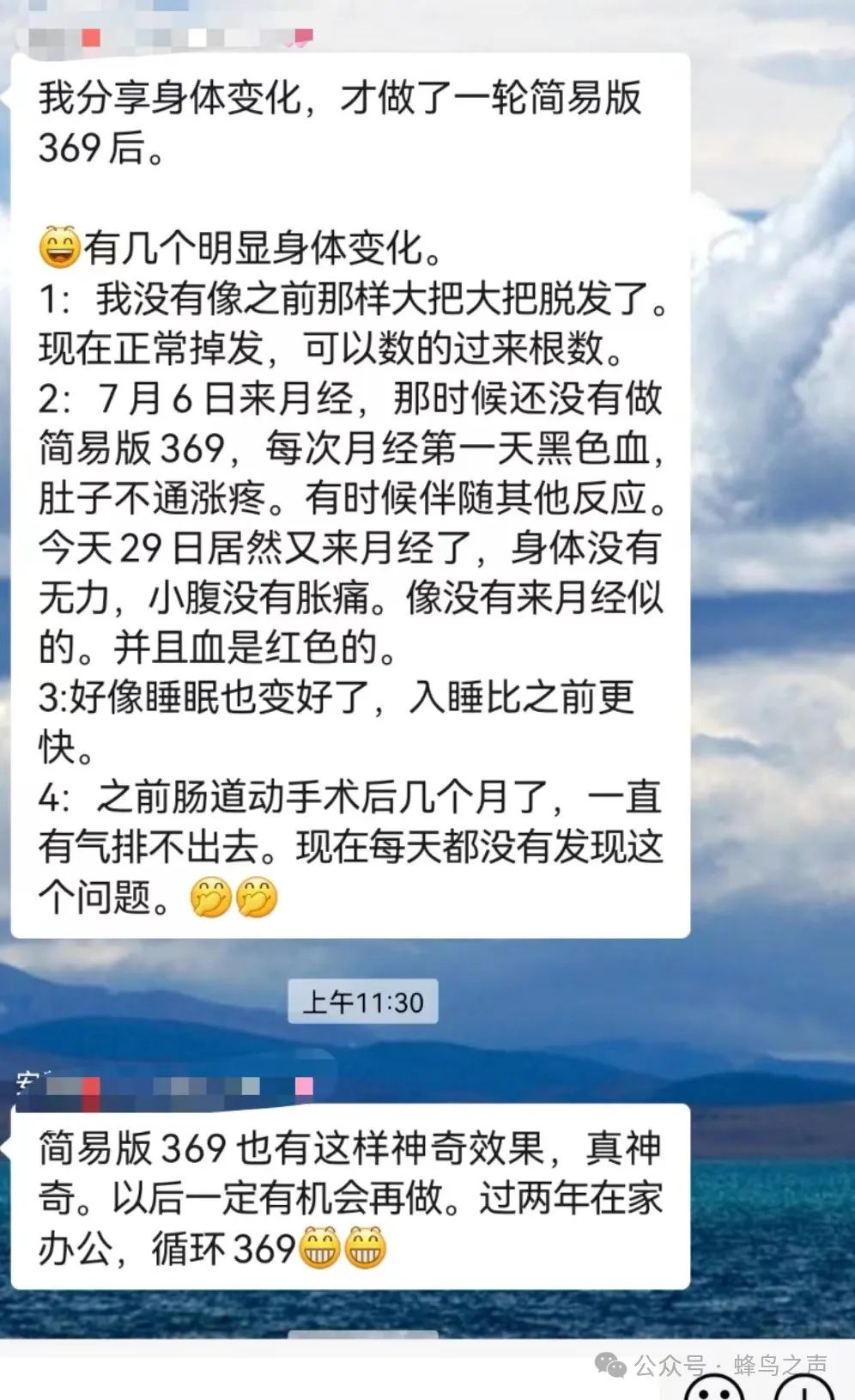Screen dimensions: 855x1400
Task: Open the emoji picker in the chat bar
Action: [714, 1388]
